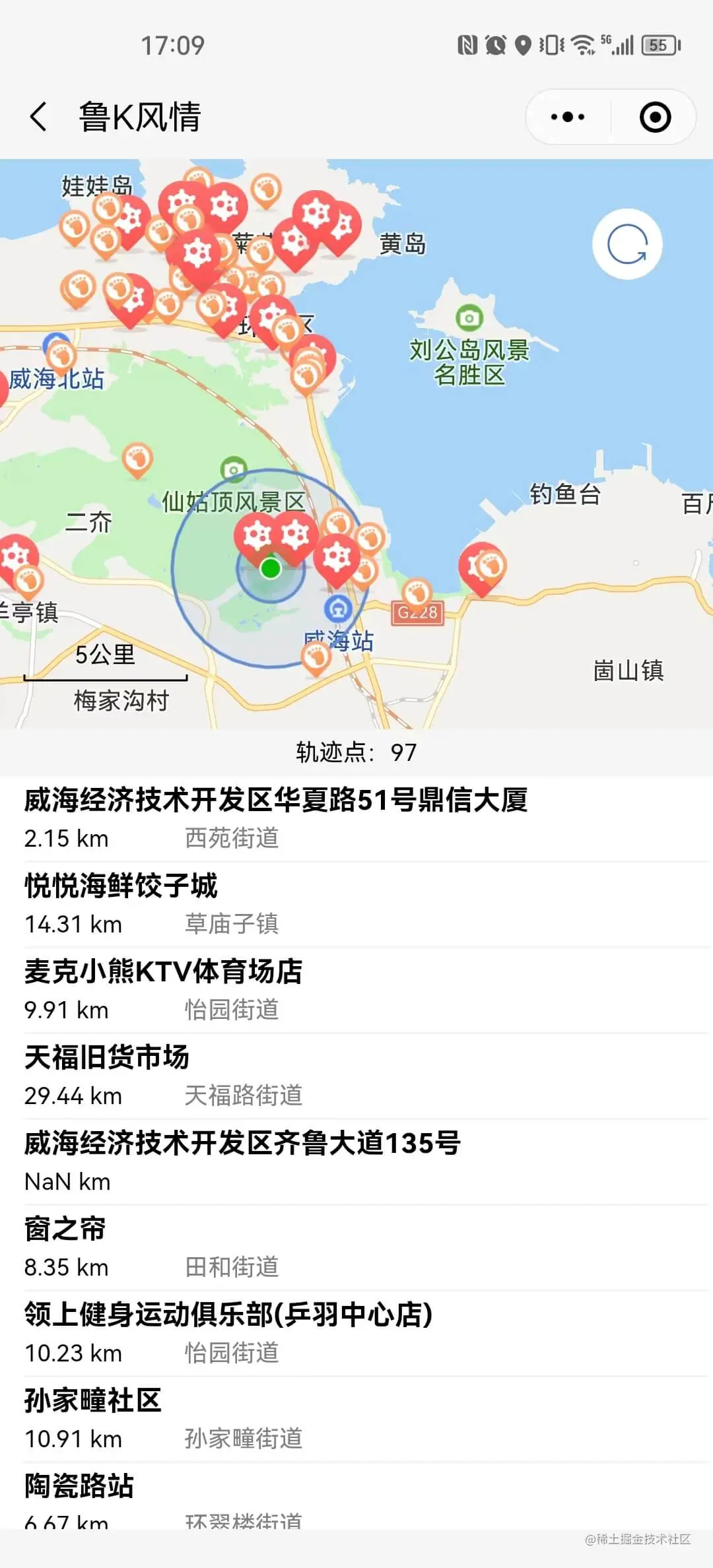
Task: Open the mini program three-dot menu
Action: click(568, 117)
